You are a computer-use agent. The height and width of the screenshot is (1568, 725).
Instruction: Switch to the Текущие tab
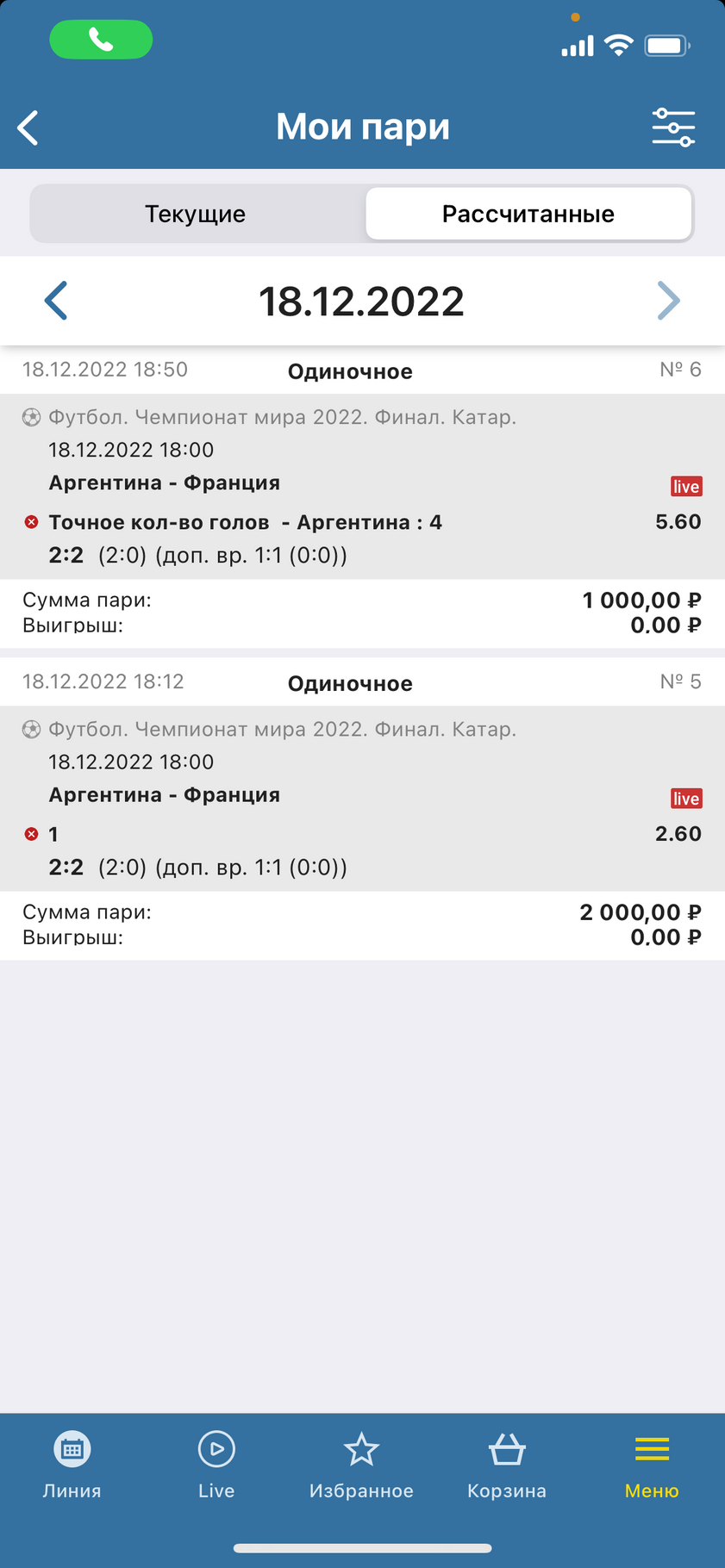point(196,214)
